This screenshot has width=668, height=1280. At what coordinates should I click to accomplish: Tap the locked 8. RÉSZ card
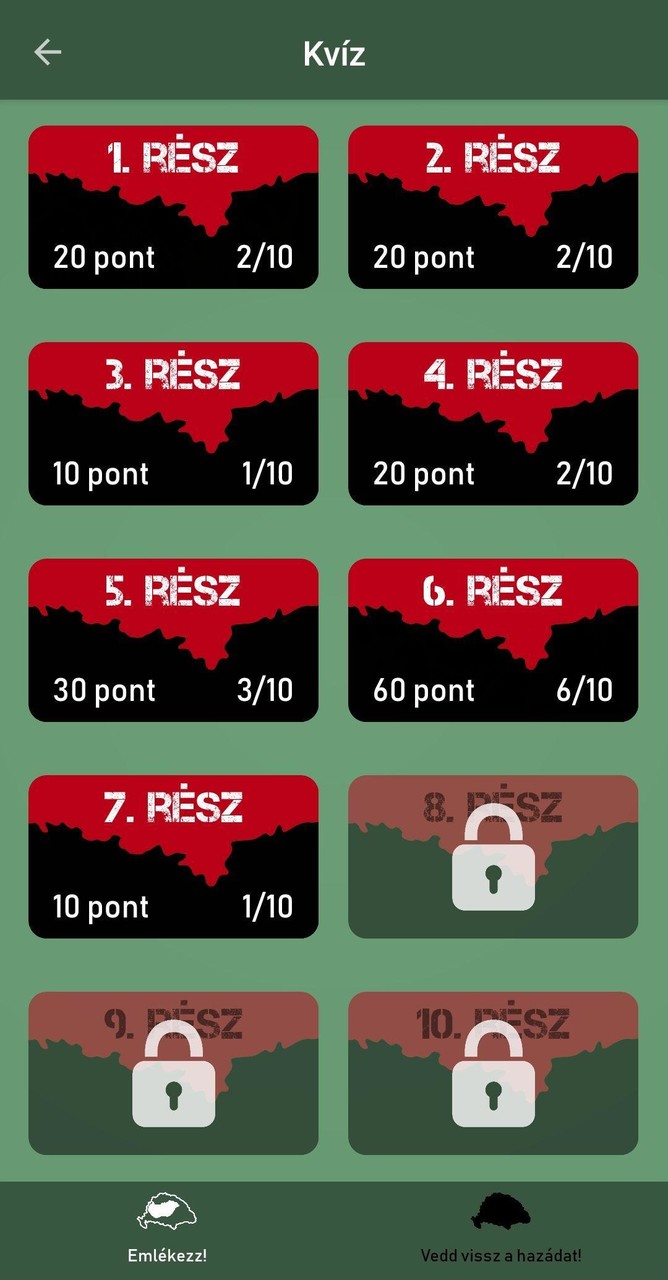click(493, 856)
